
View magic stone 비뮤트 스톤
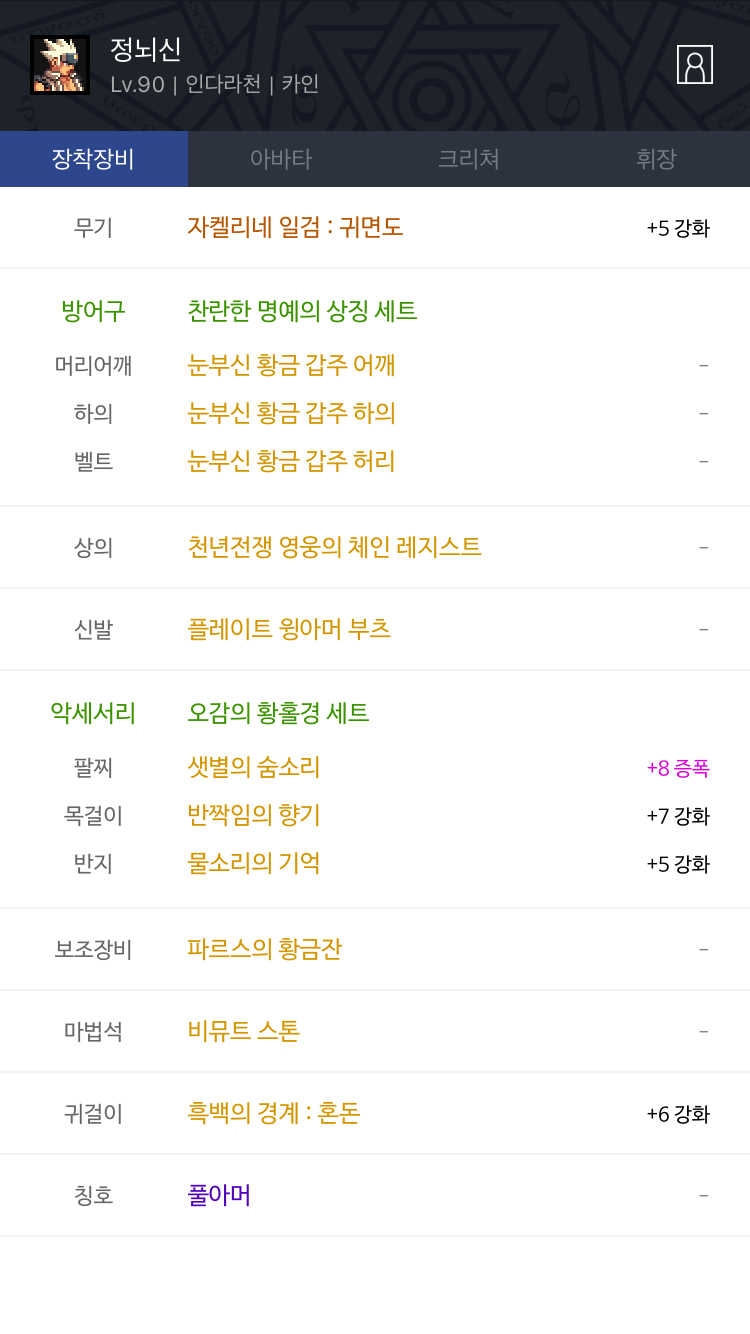tap(375, 1031)
